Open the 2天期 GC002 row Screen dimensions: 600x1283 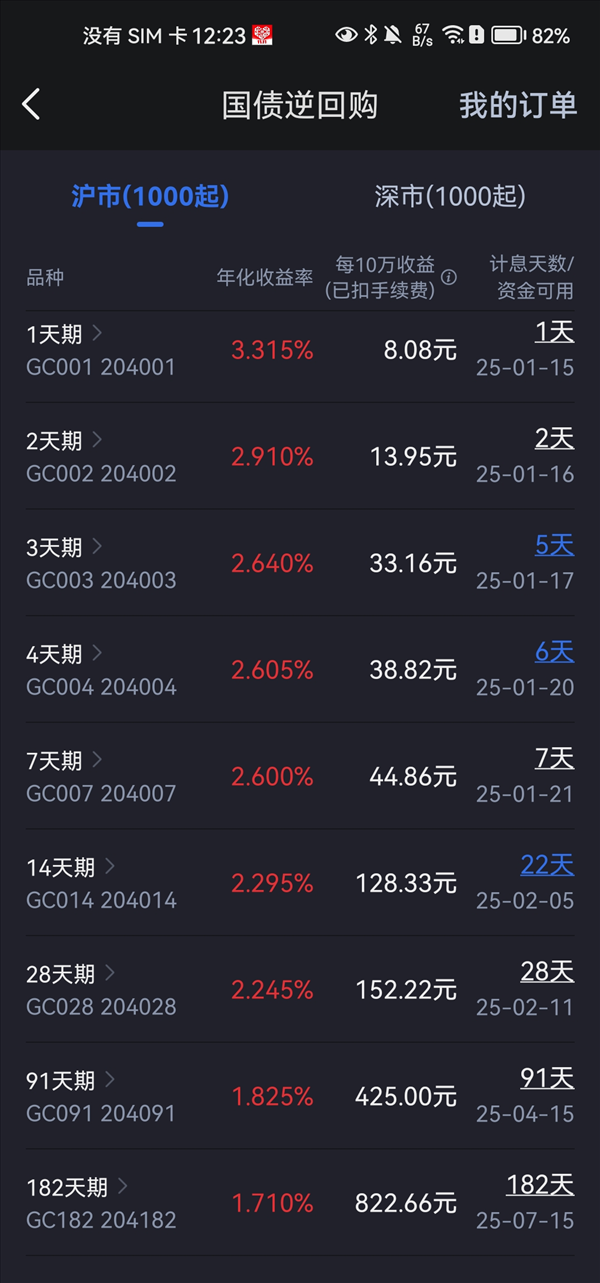[x=300, y=456]
